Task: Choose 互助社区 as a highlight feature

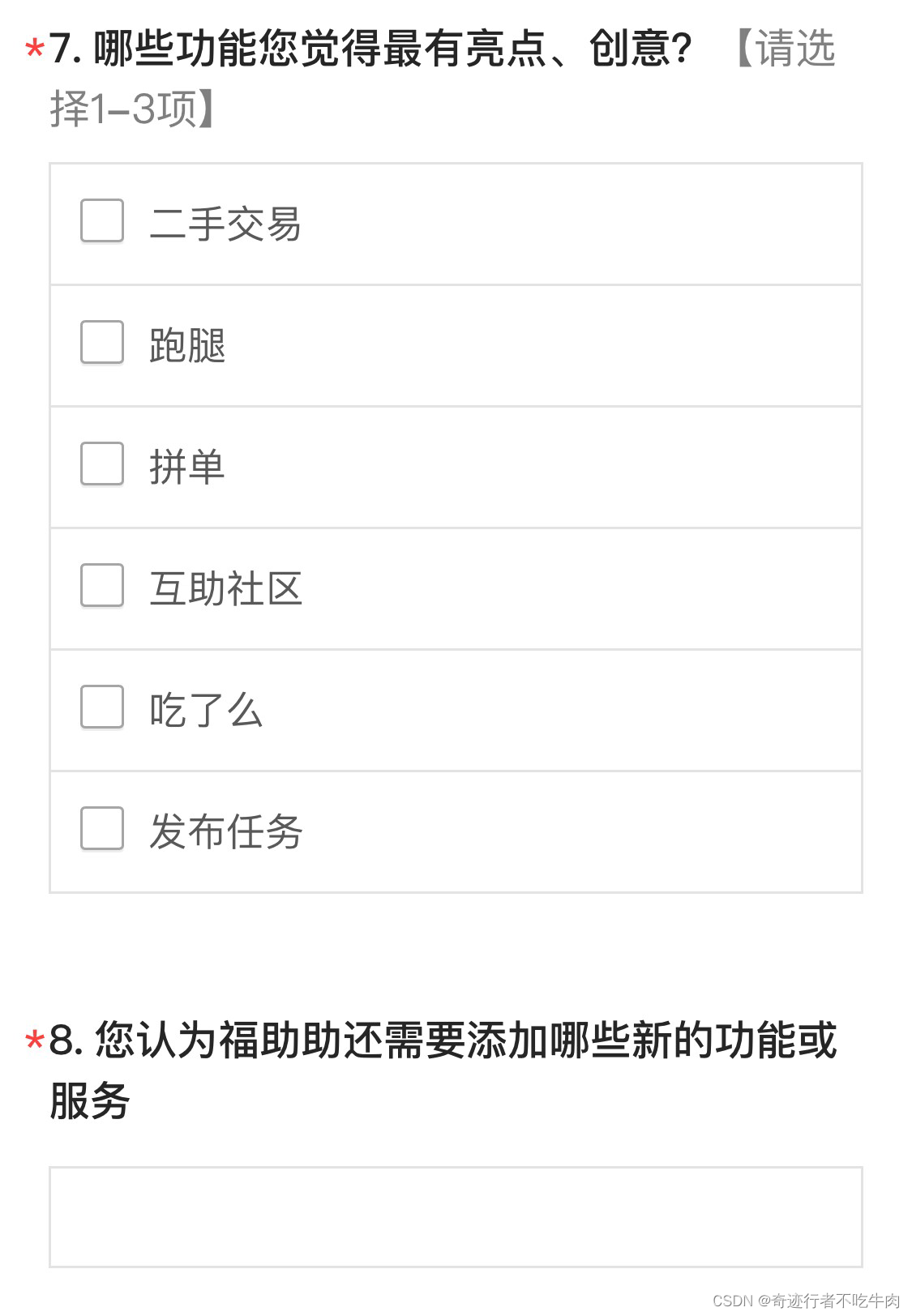Action: 102,586
